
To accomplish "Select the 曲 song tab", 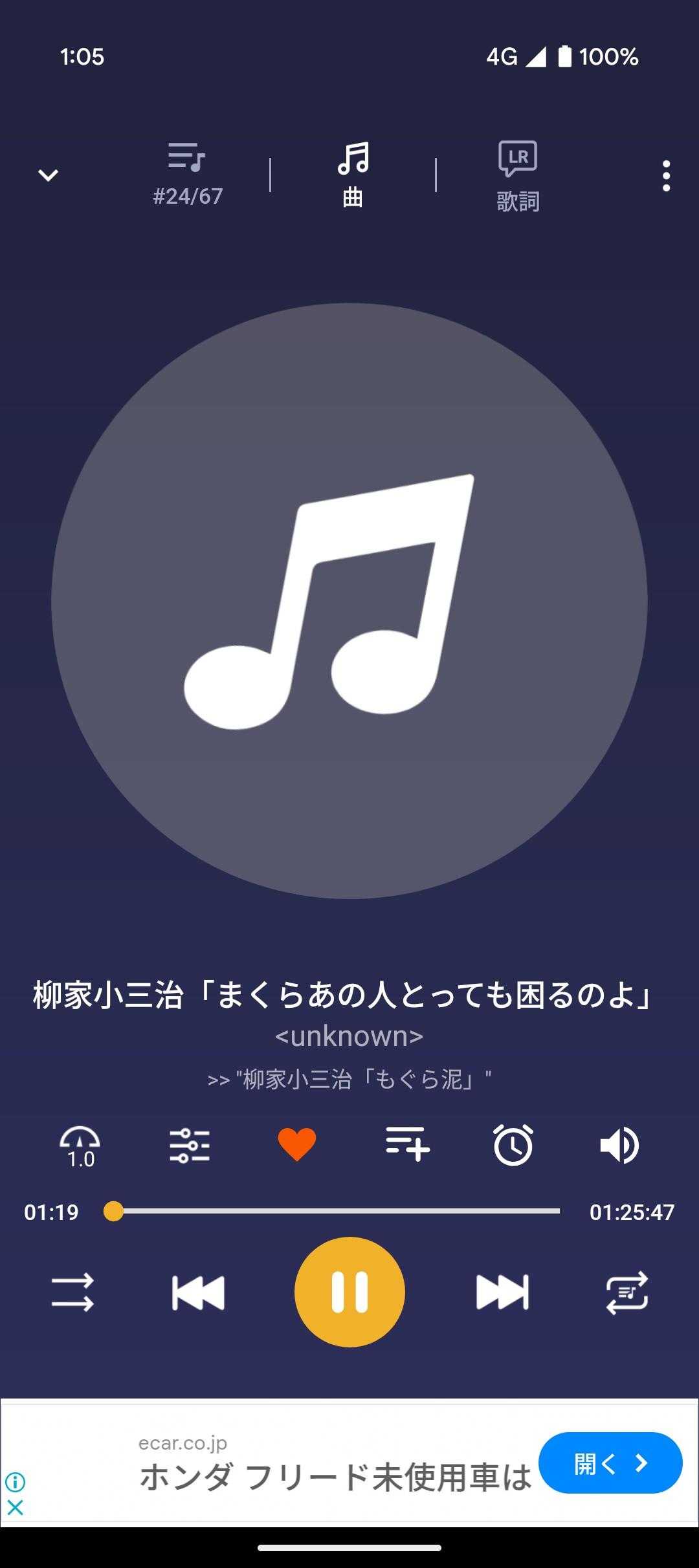I will tap(353, 175).
